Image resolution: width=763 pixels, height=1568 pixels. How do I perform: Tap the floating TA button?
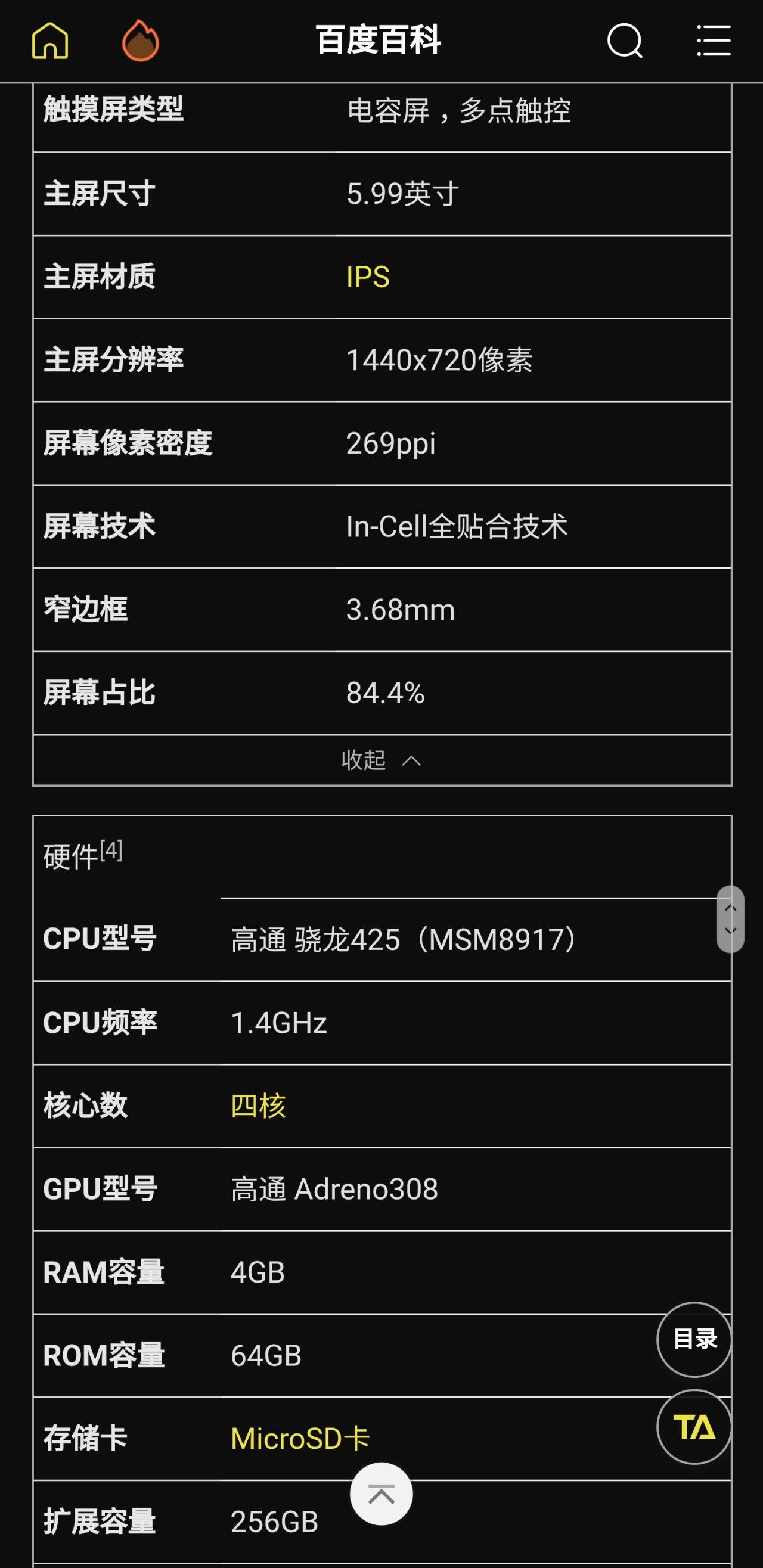click(x=694, y=1427)
